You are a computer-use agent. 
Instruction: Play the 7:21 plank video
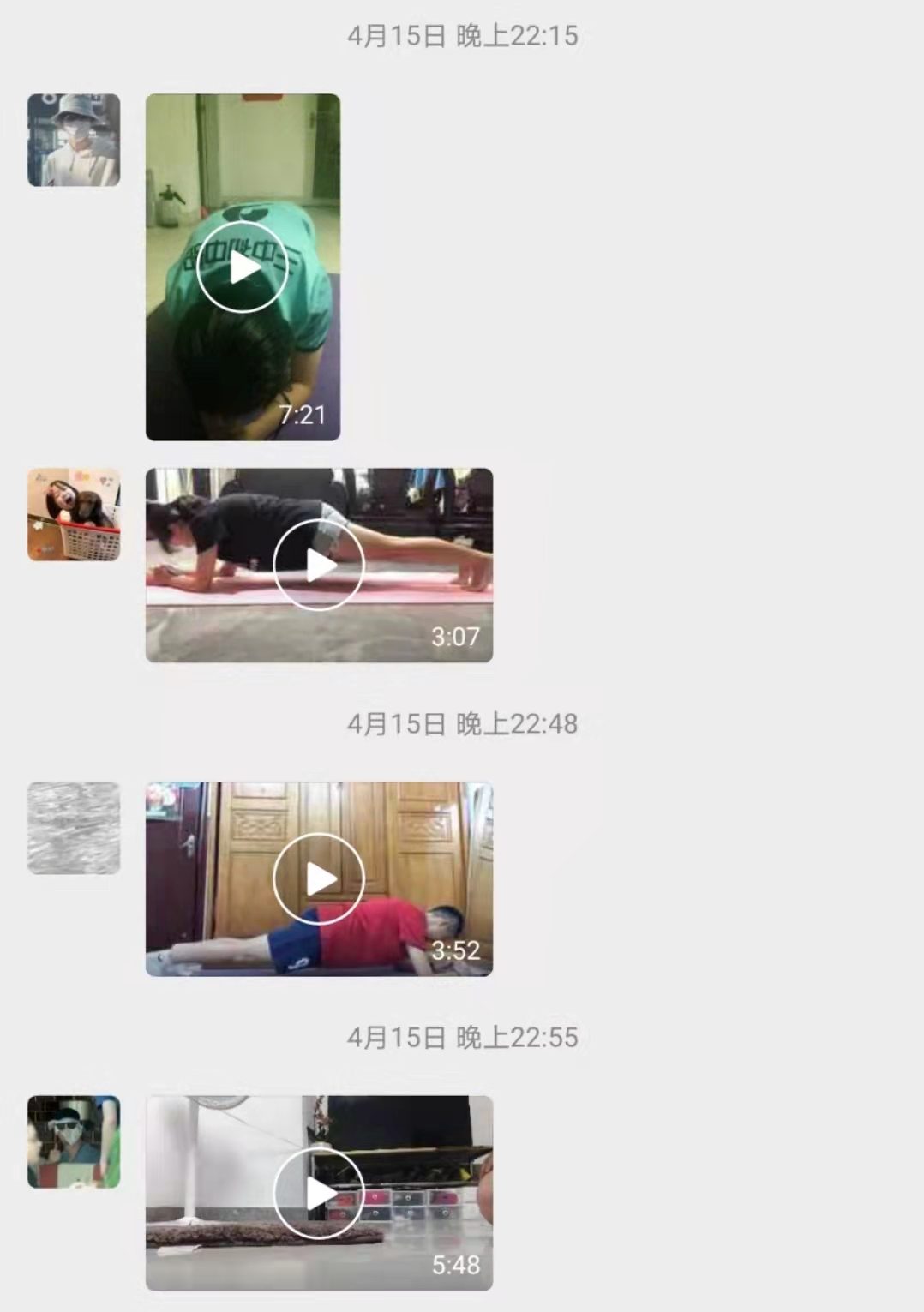pyautogui.click(x=243, y=267)
